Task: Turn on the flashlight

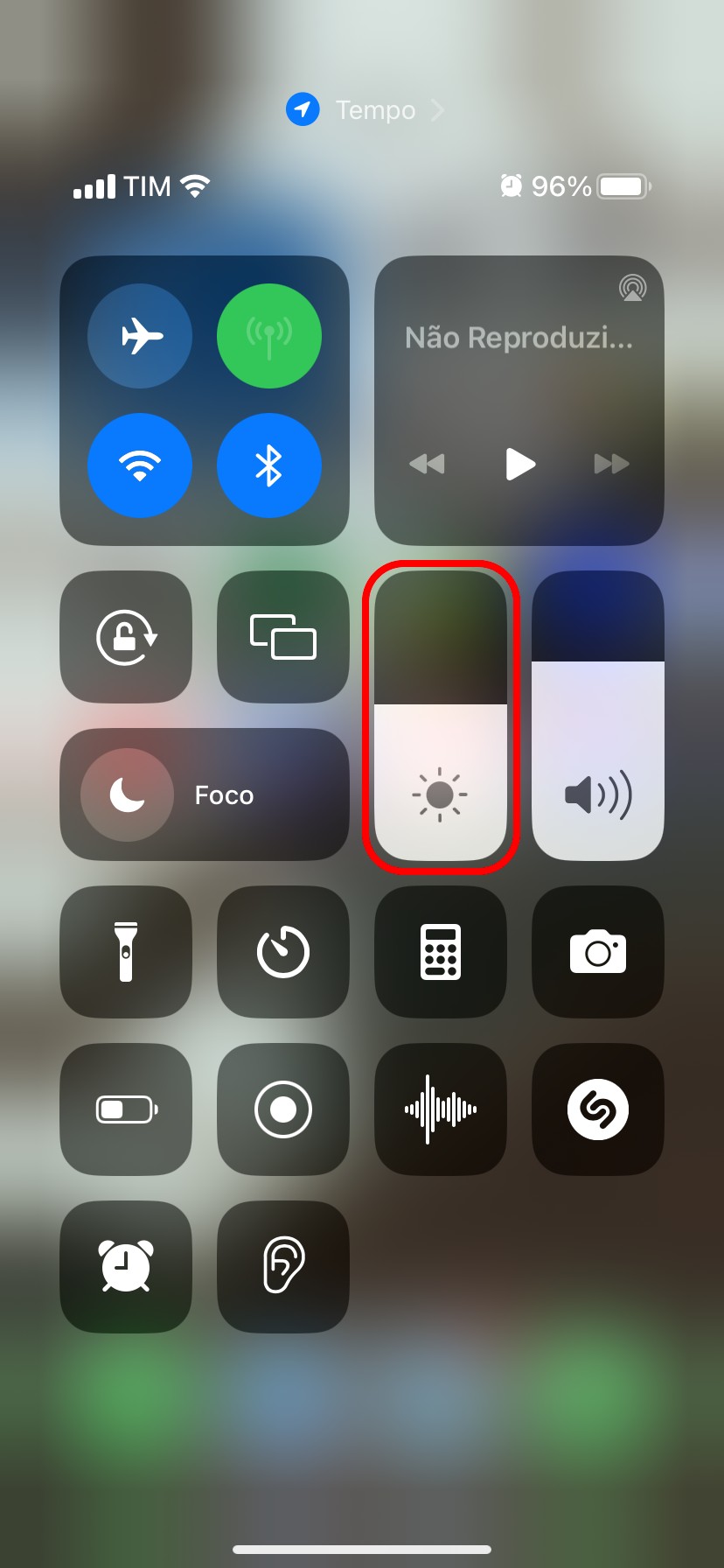Action: tap(126, 952)
